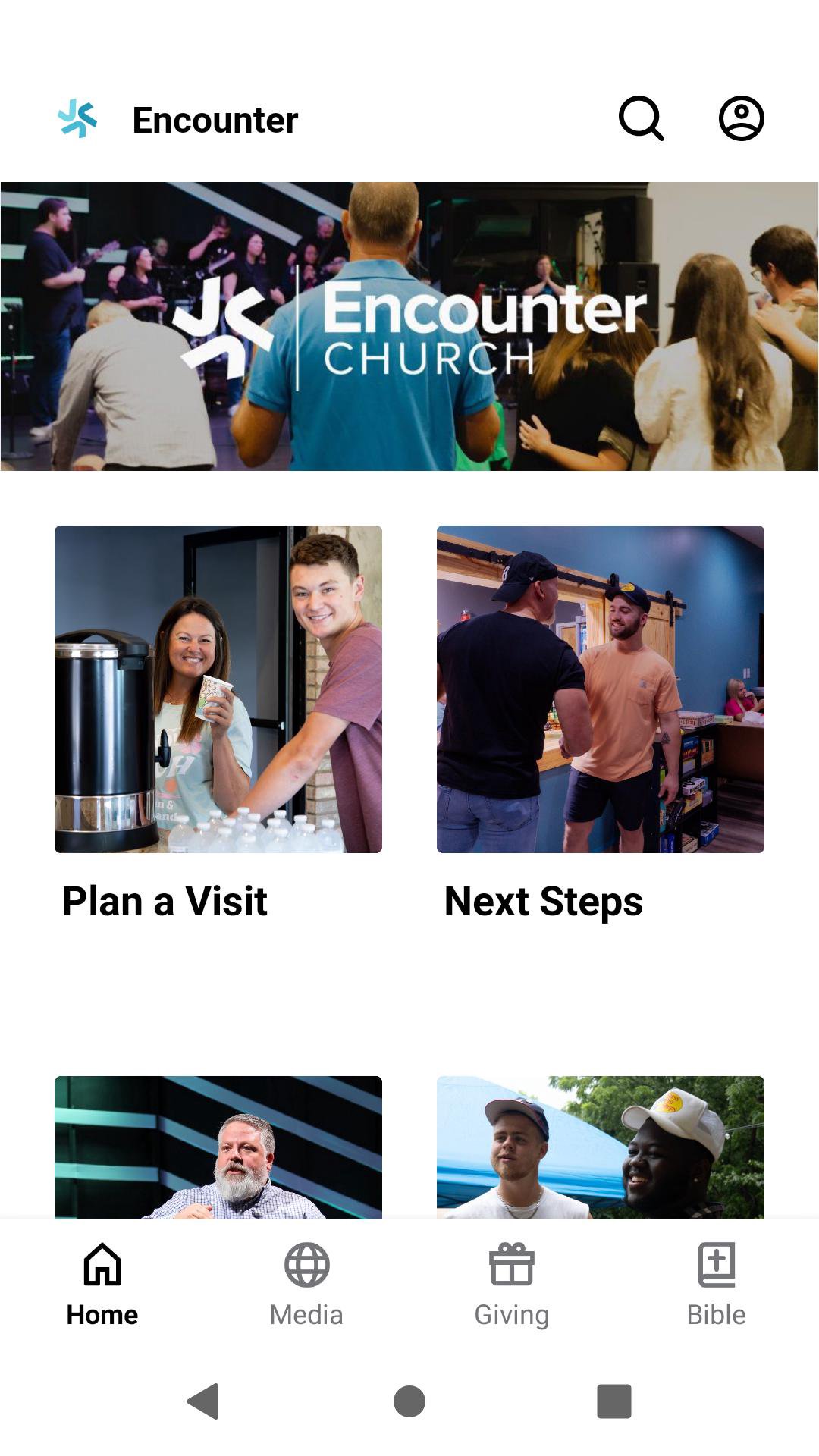The image size is (819, 1456).
Task: Open the card showing the bearded man
Action: coord(218,1147)
